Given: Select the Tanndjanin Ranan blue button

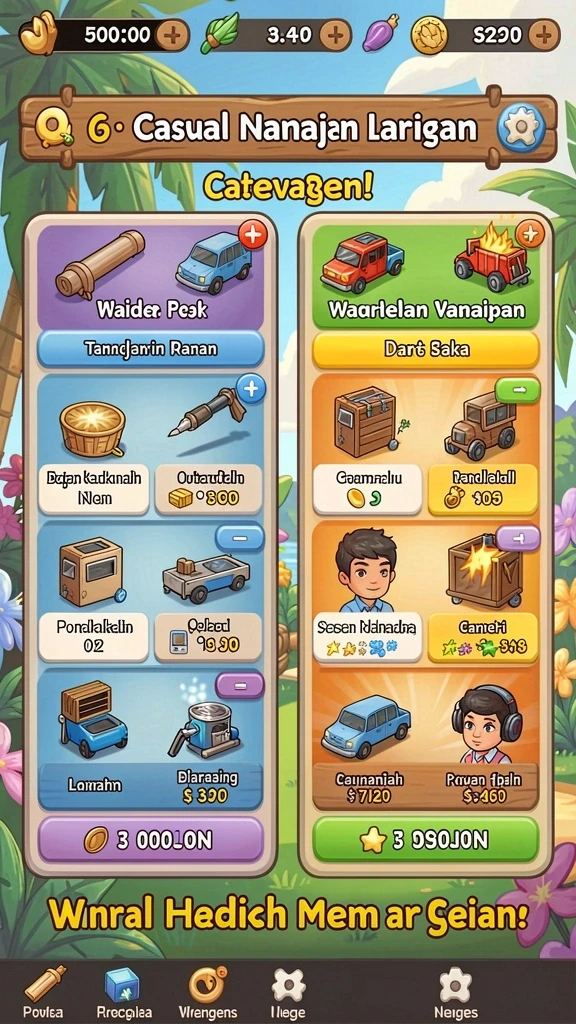Looking at the screenshot, I should pyautogui.click(x=150, y=349).
